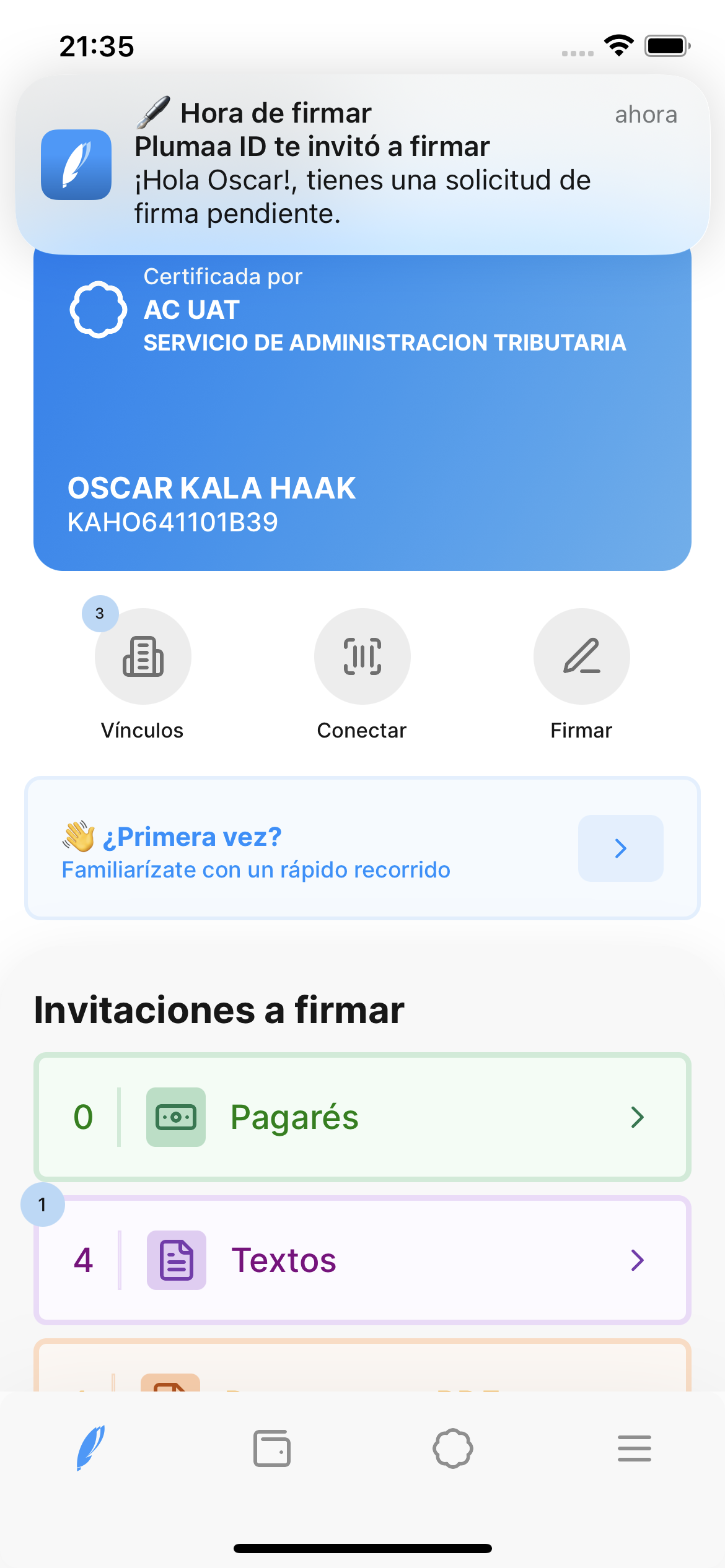The image size is (725, 1568).
Task: Open Pagarés signing invitations
Action: point(362,1117)
